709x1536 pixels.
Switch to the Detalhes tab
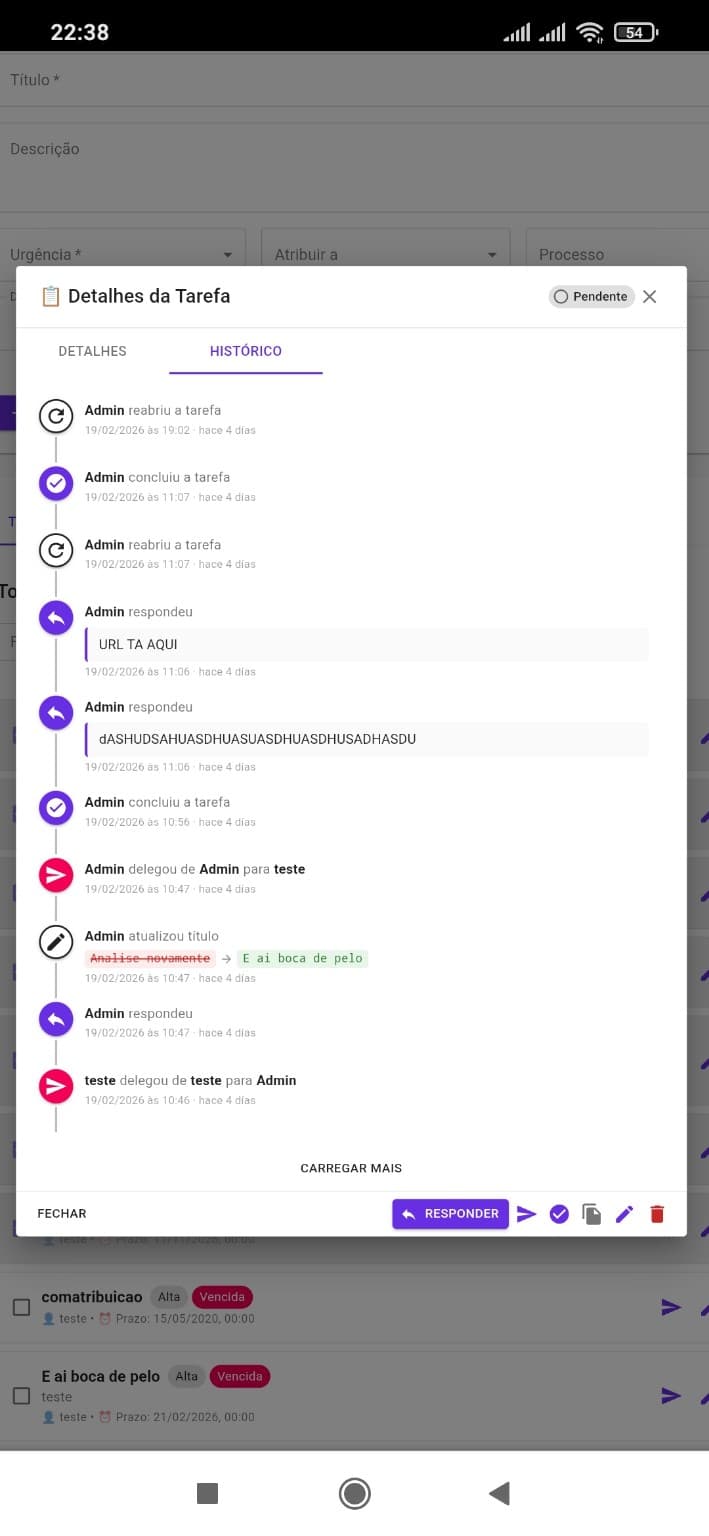click(92, 351)
